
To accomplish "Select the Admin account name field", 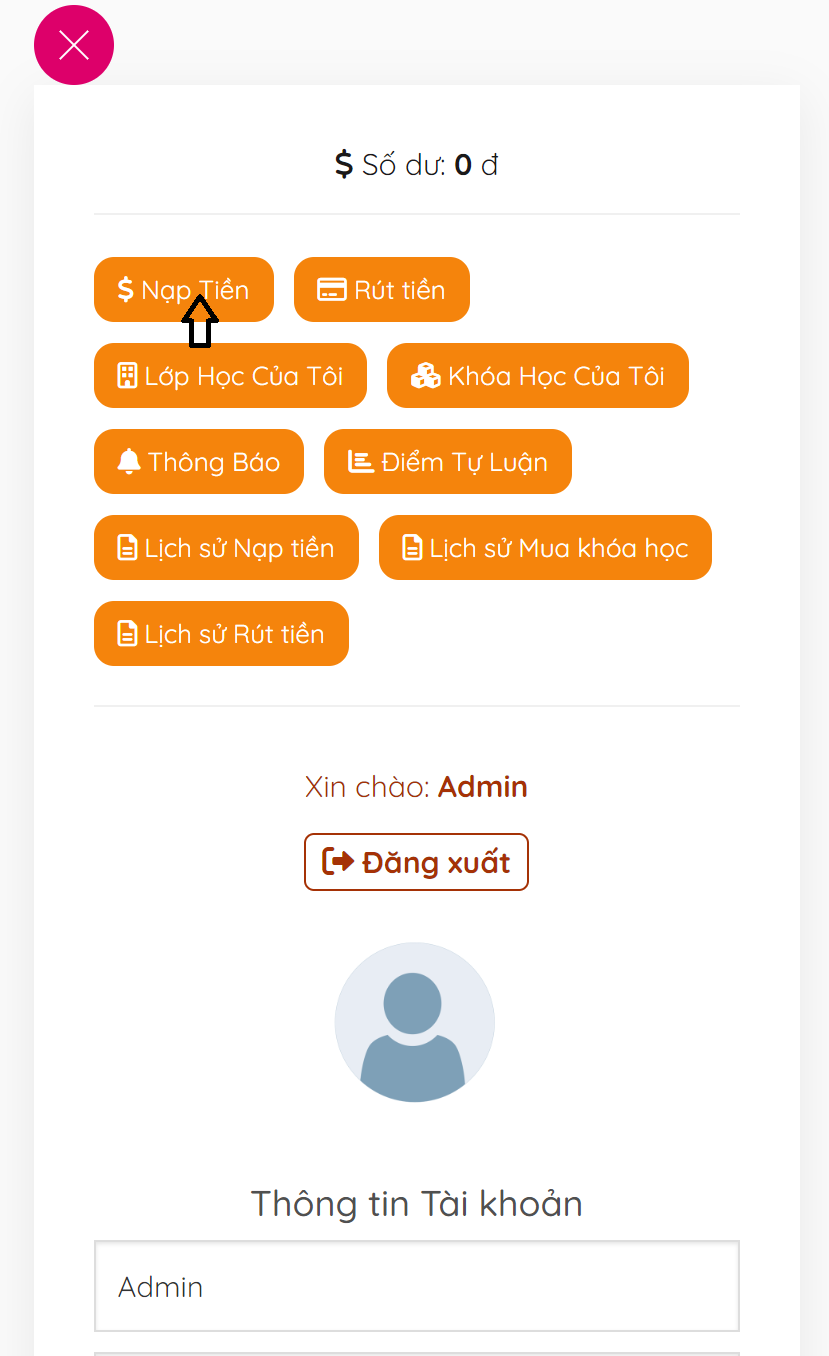I will pyautogui.click(x=416, y=1286).
